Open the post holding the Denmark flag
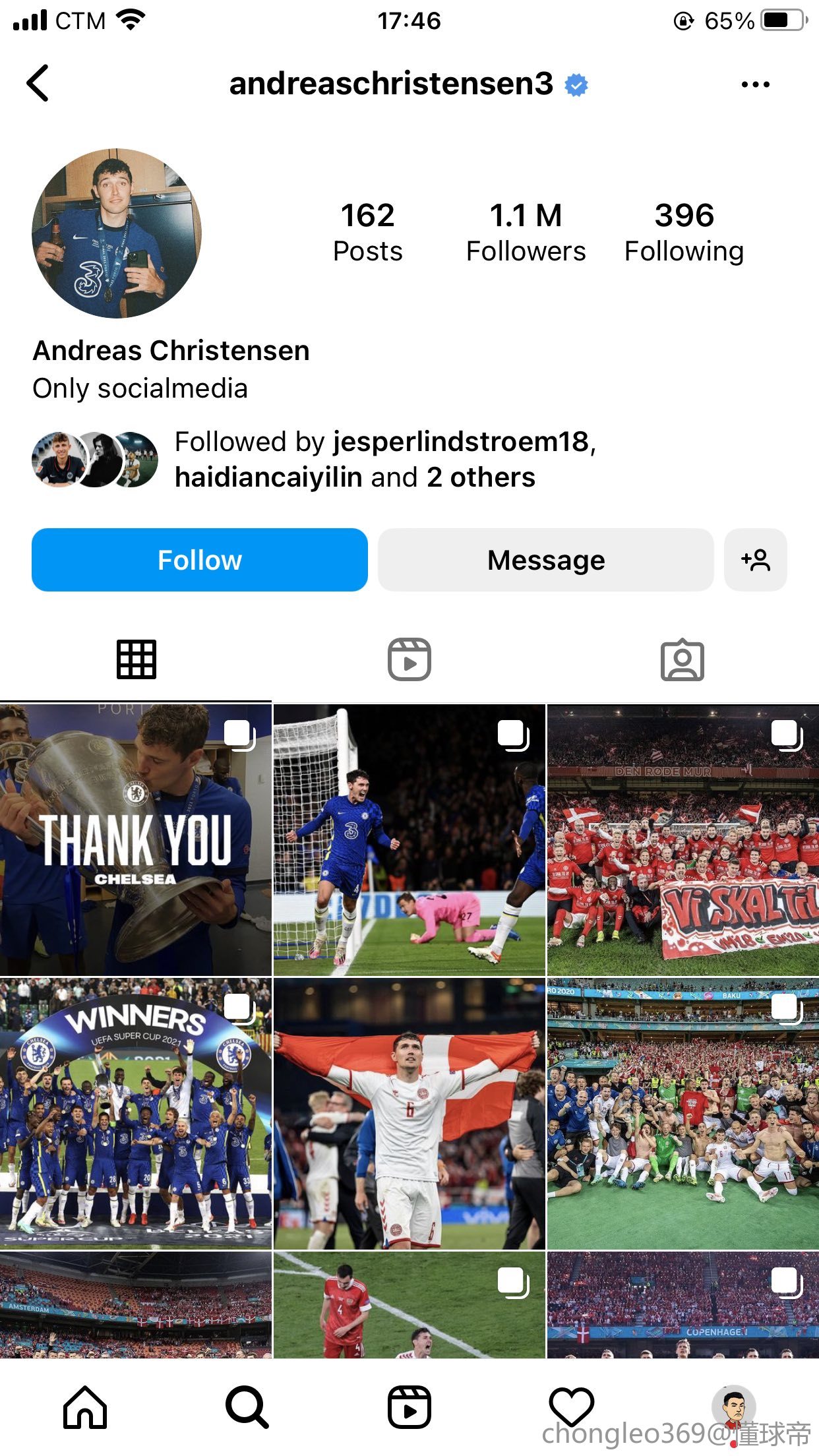819x1456 pixels. [409, 1114]
